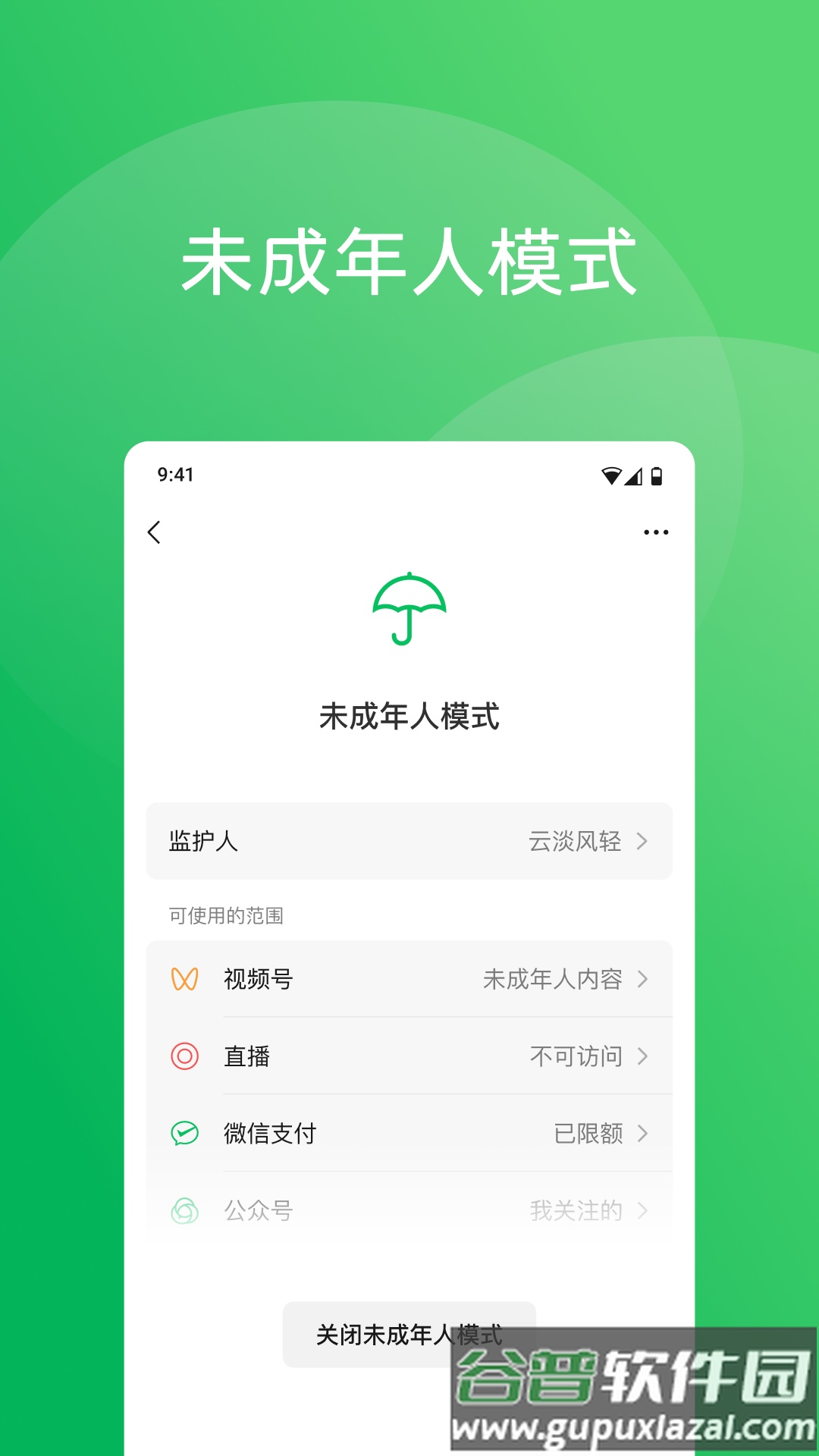Screen dimensions: 819x1456
Task: Click the 不可访问 restriction label
Action: coord(577,1056)
